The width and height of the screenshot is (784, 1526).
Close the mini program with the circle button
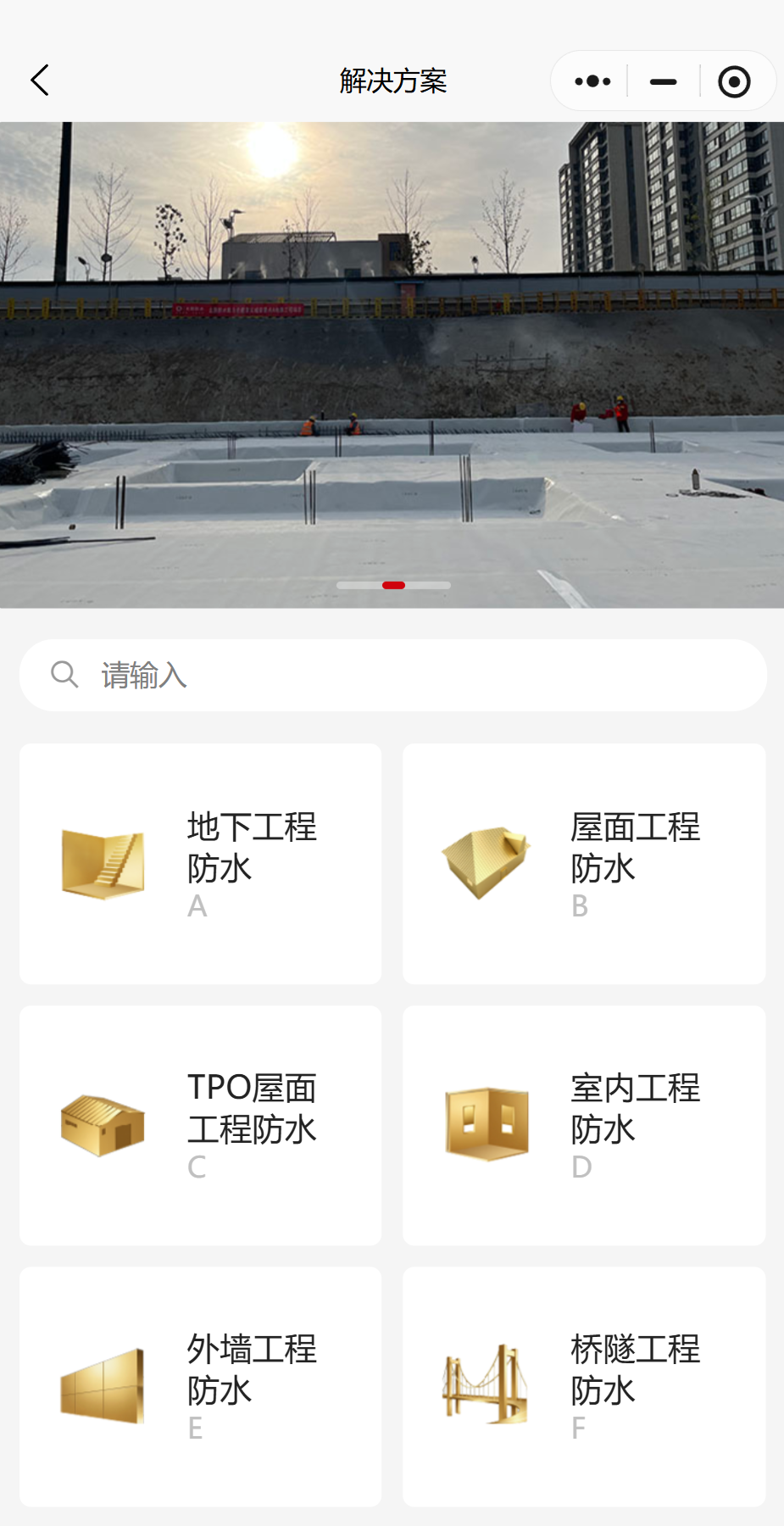pyautogui.click(x=734, y=81)
